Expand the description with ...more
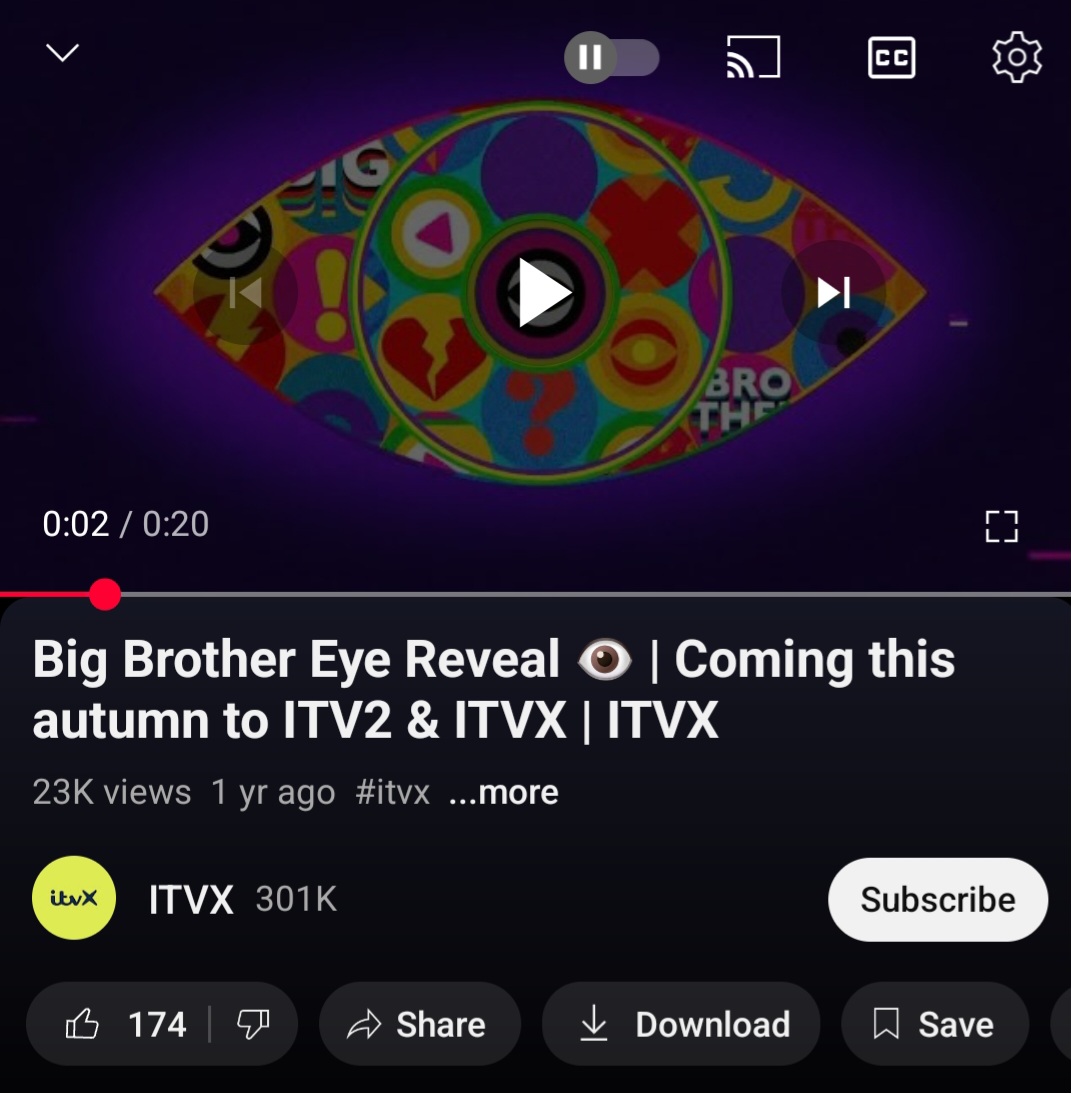The image size is (1071, 1093). pos(504,793)
